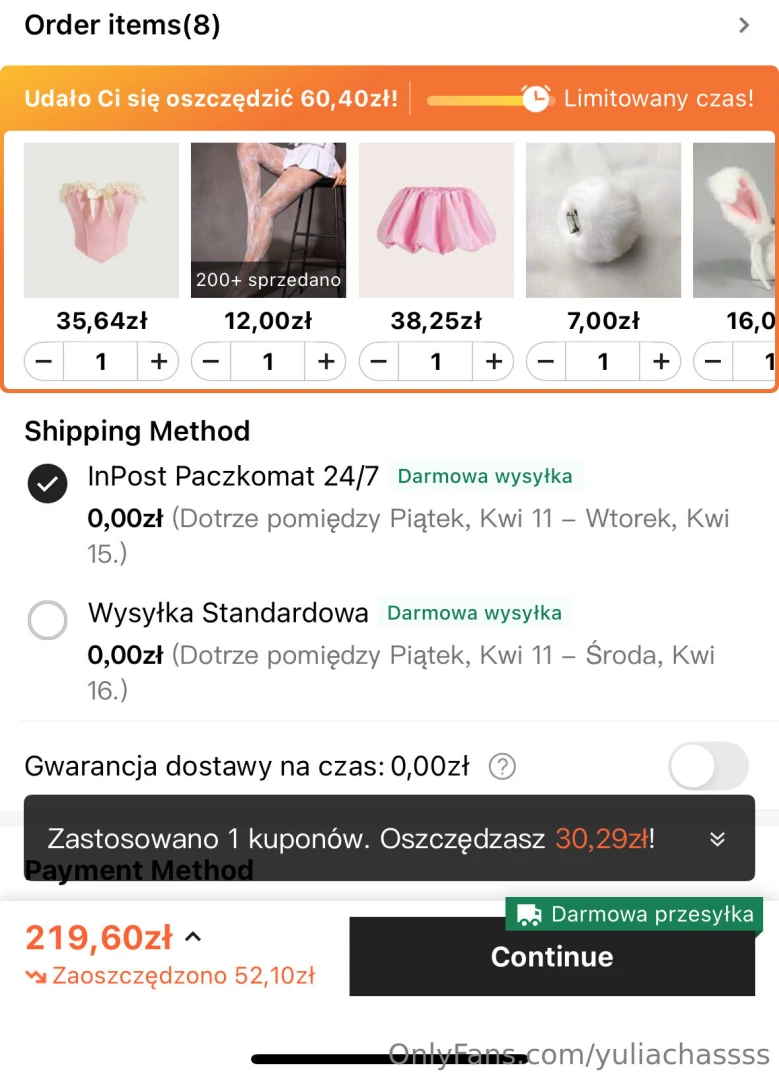Screen dimensions: 779x1080
Task: Expand price breakdown caret beside 219,60zł
Action: (194, 937)
